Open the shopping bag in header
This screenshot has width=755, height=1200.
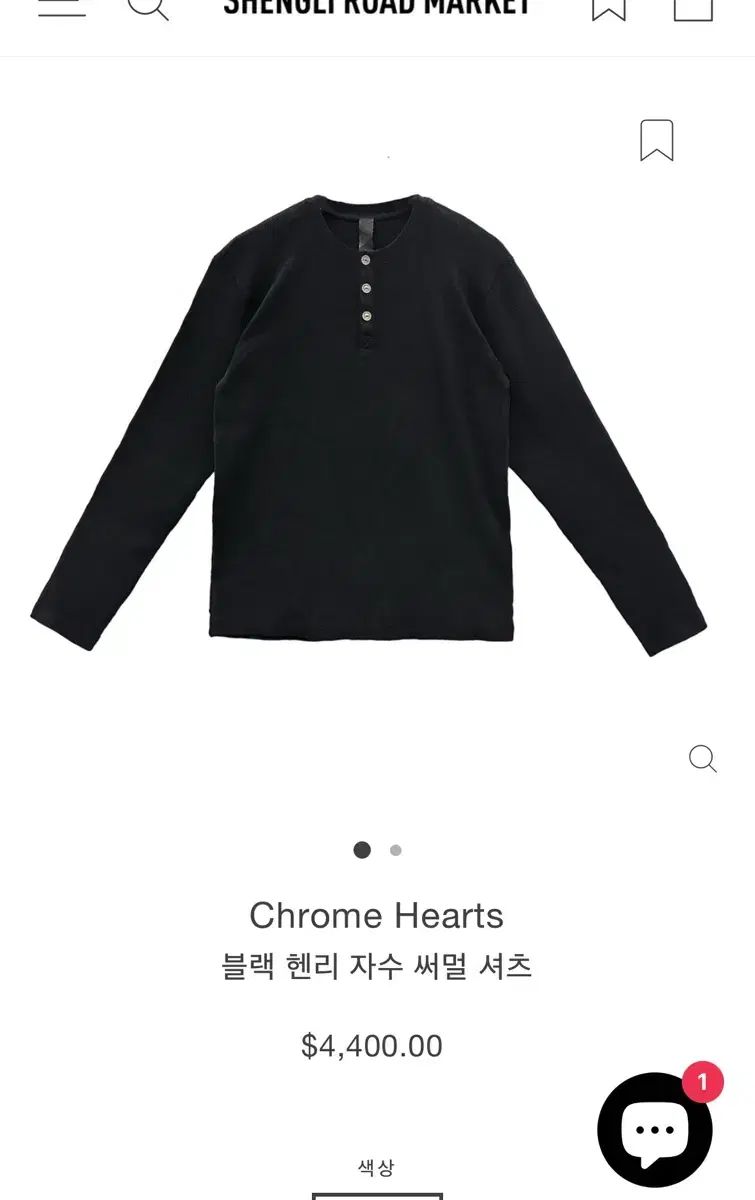click(692, 8)
